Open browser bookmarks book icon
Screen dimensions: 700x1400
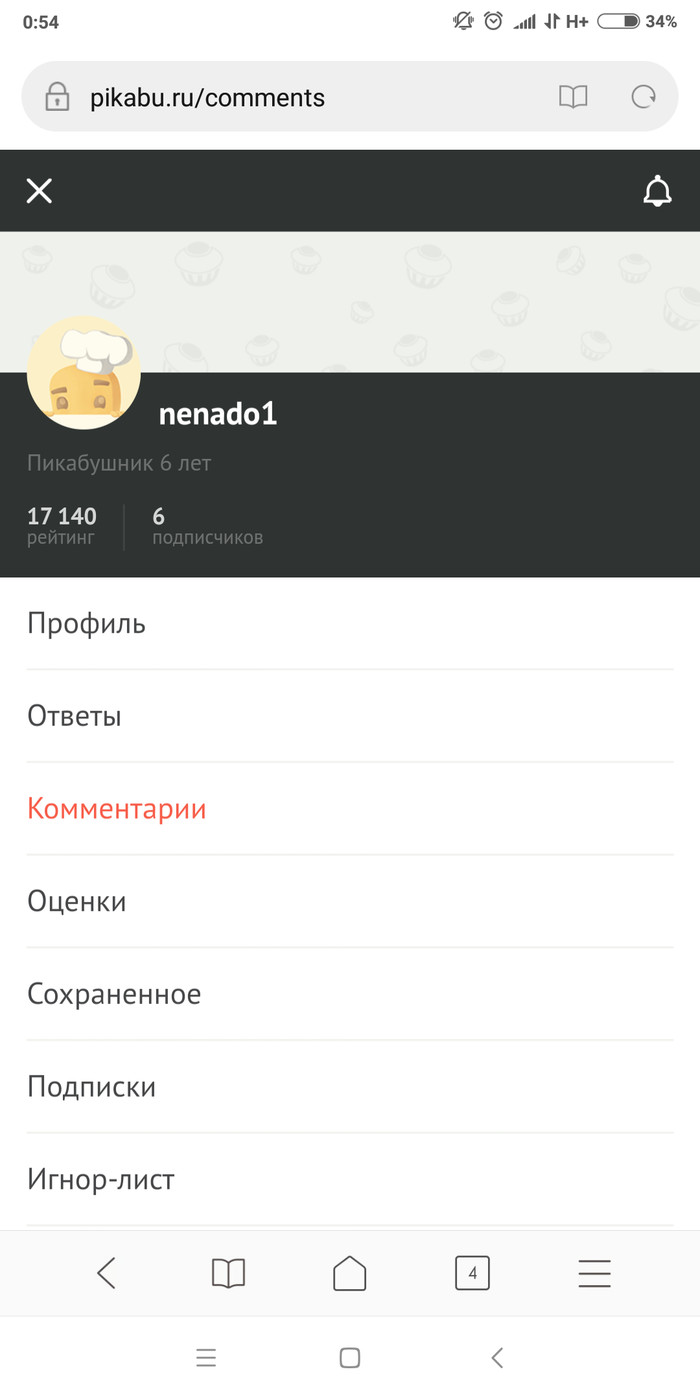(x=228, y=1273)
